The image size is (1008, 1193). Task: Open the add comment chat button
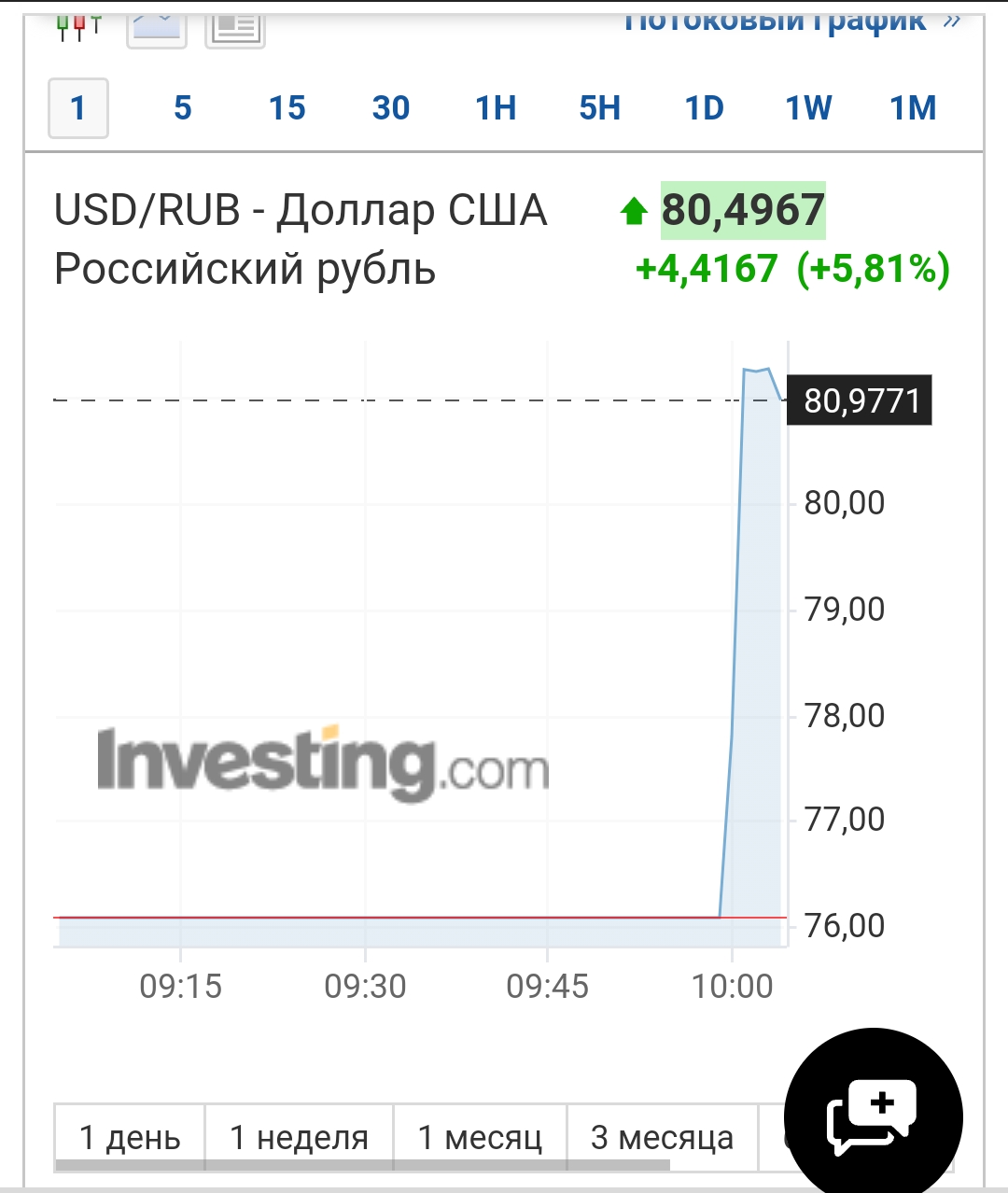coord(873,1116)
